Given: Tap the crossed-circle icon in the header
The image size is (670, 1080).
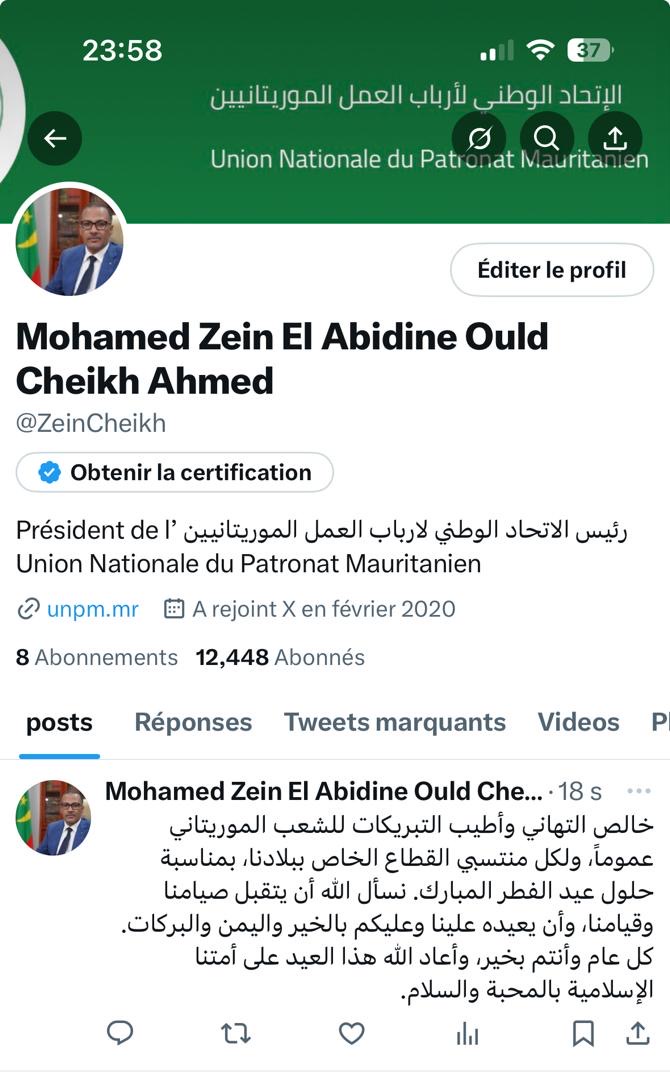Looking at the screenshot, I should 479,138.
